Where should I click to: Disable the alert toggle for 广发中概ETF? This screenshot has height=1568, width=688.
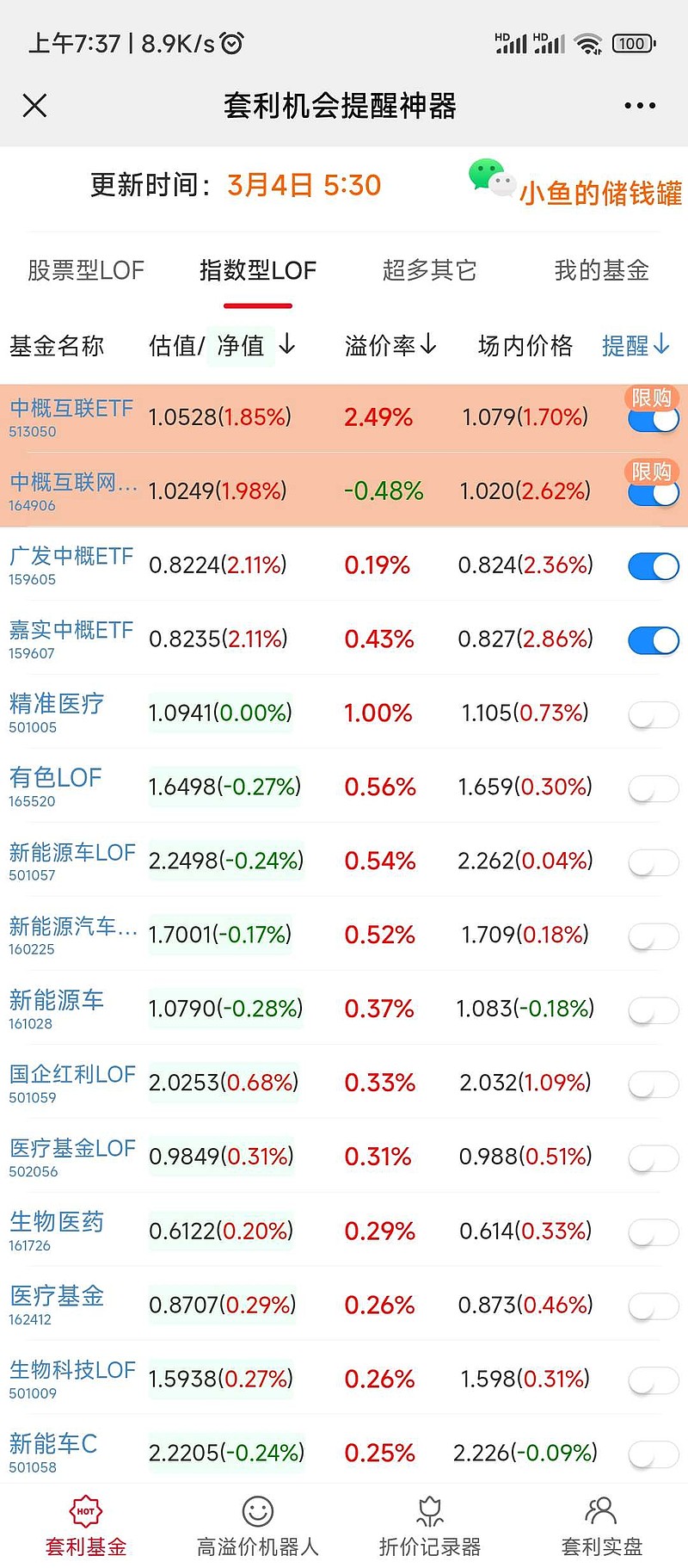(654, 566)
